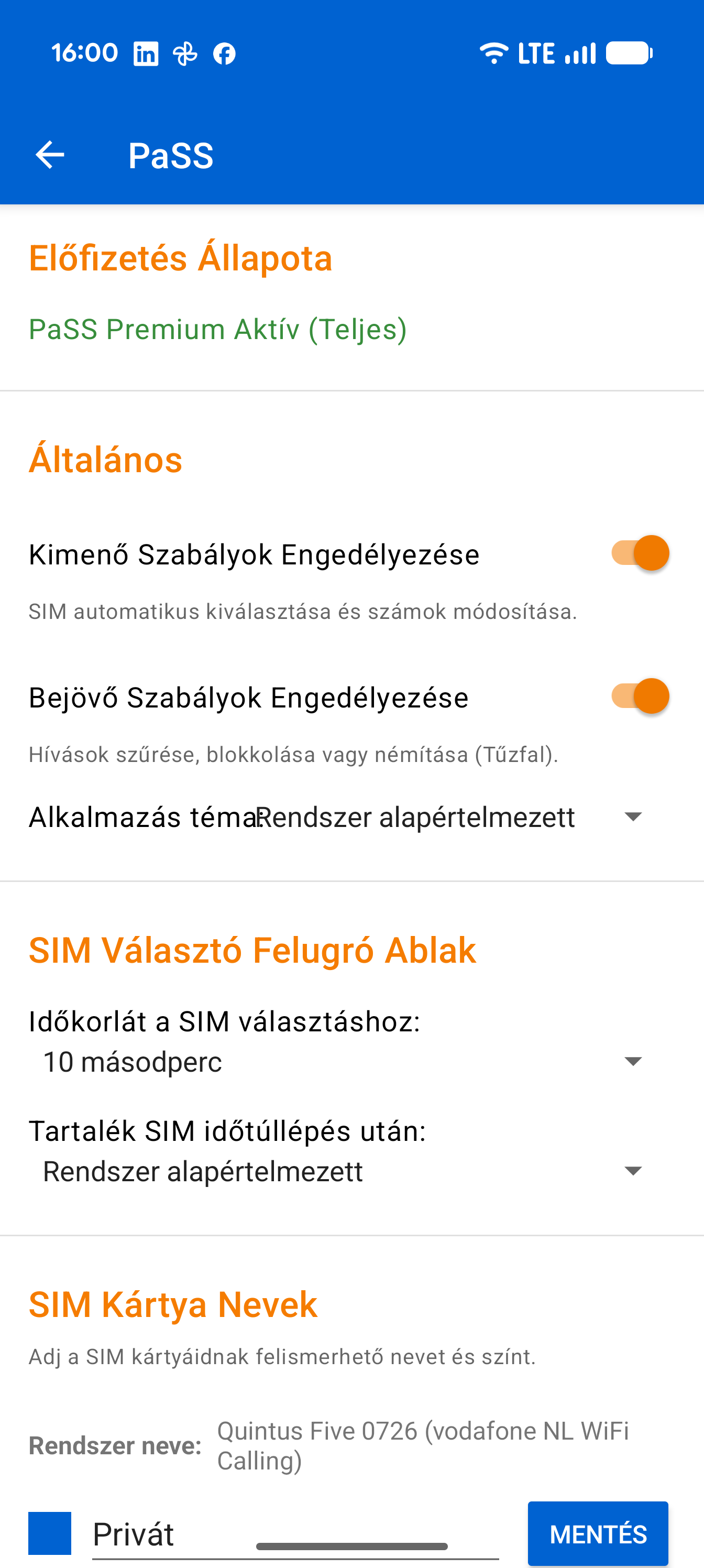Turn off the Bejövő Szabályok Engedélyezése switch

(640, 696)
